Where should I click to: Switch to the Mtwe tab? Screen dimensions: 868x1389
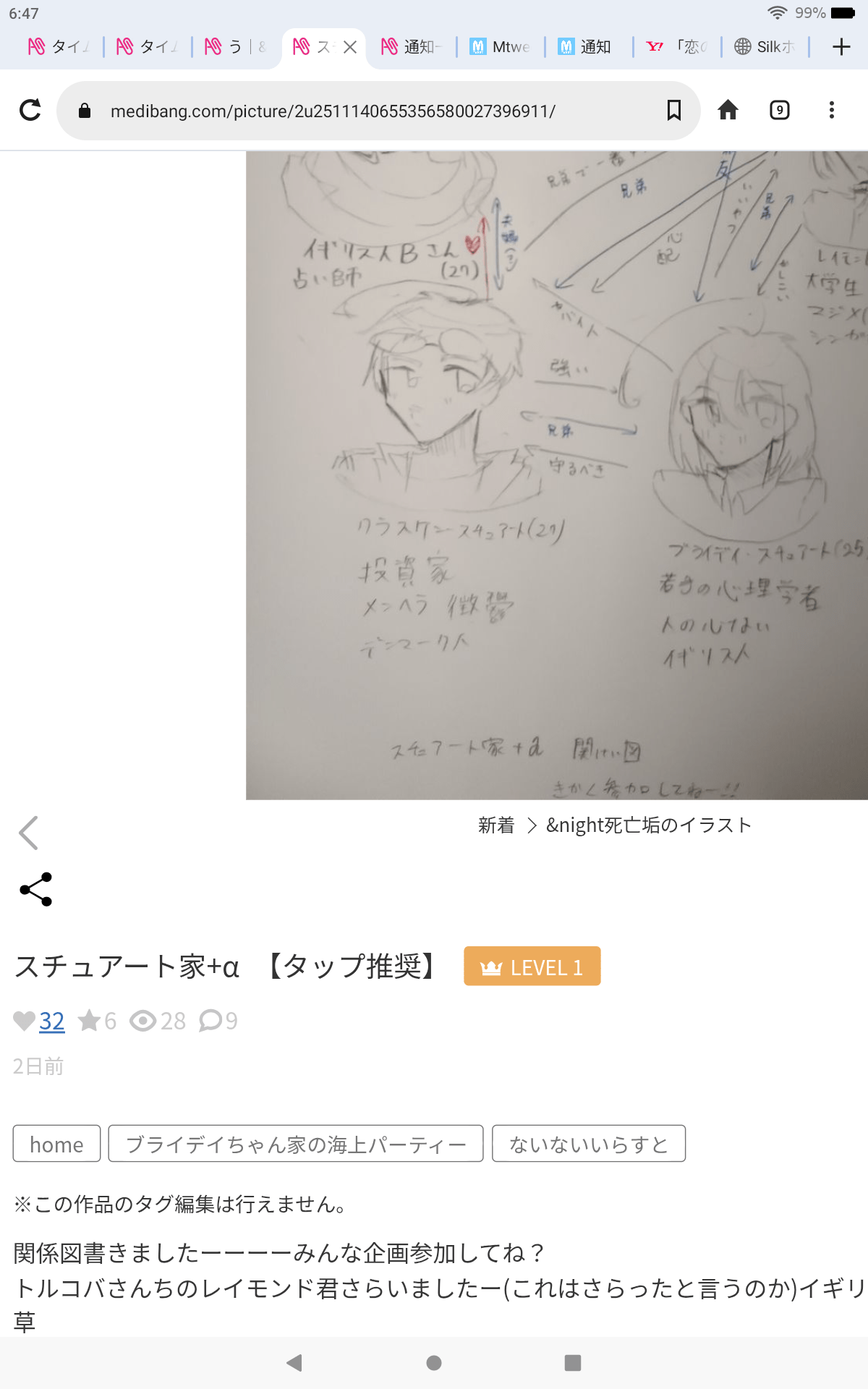[501, 47]
